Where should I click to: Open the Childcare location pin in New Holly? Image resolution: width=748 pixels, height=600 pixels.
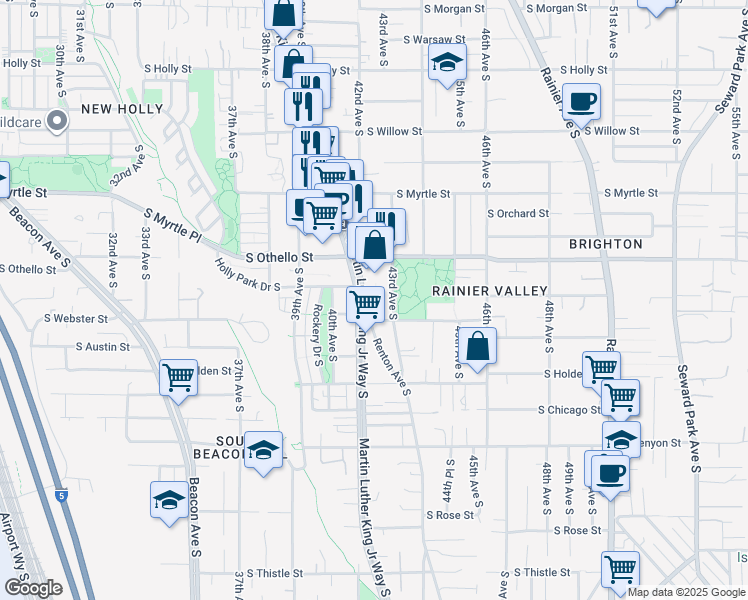(56, 122)
